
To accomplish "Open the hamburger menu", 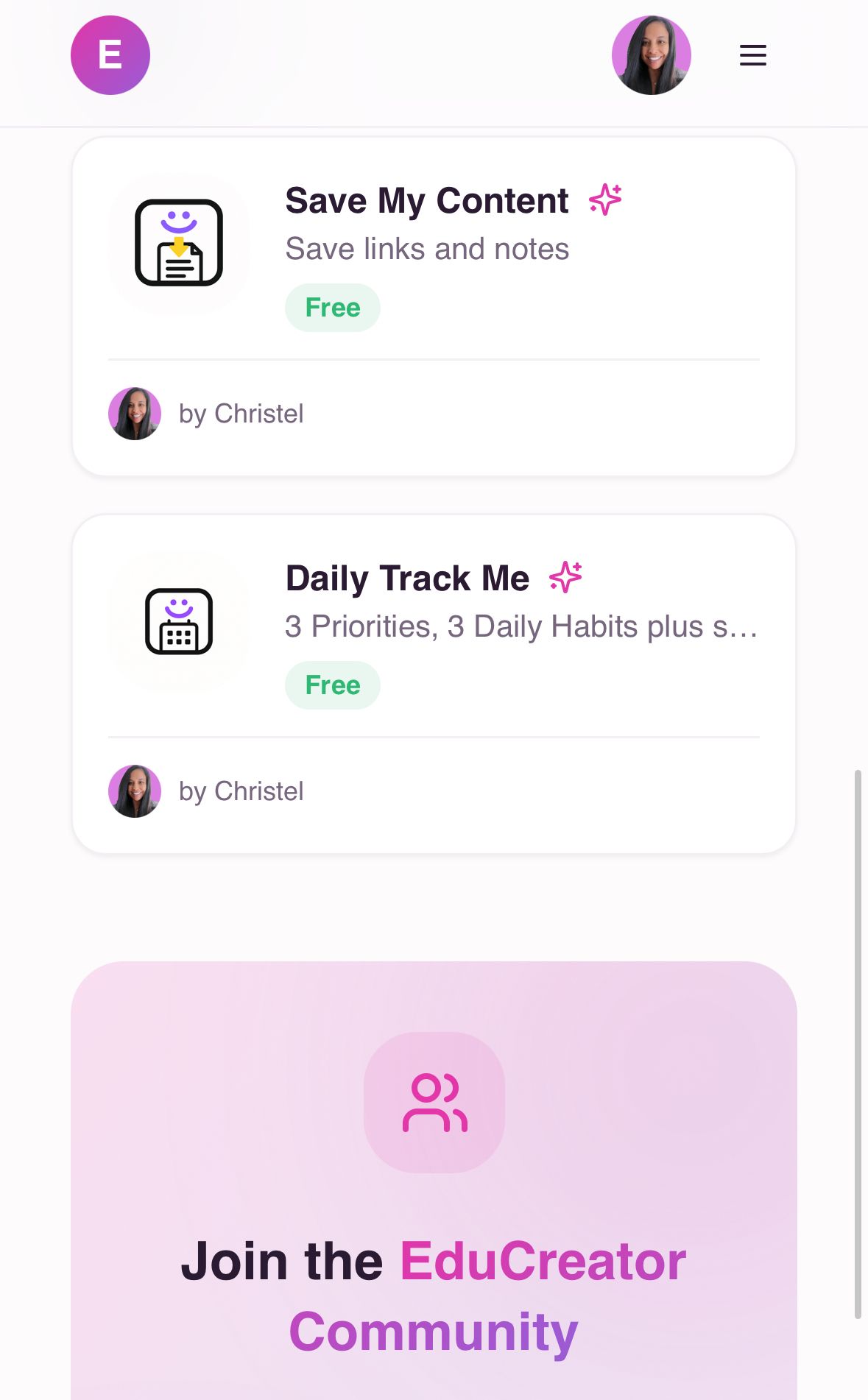I will click(752, 55).
